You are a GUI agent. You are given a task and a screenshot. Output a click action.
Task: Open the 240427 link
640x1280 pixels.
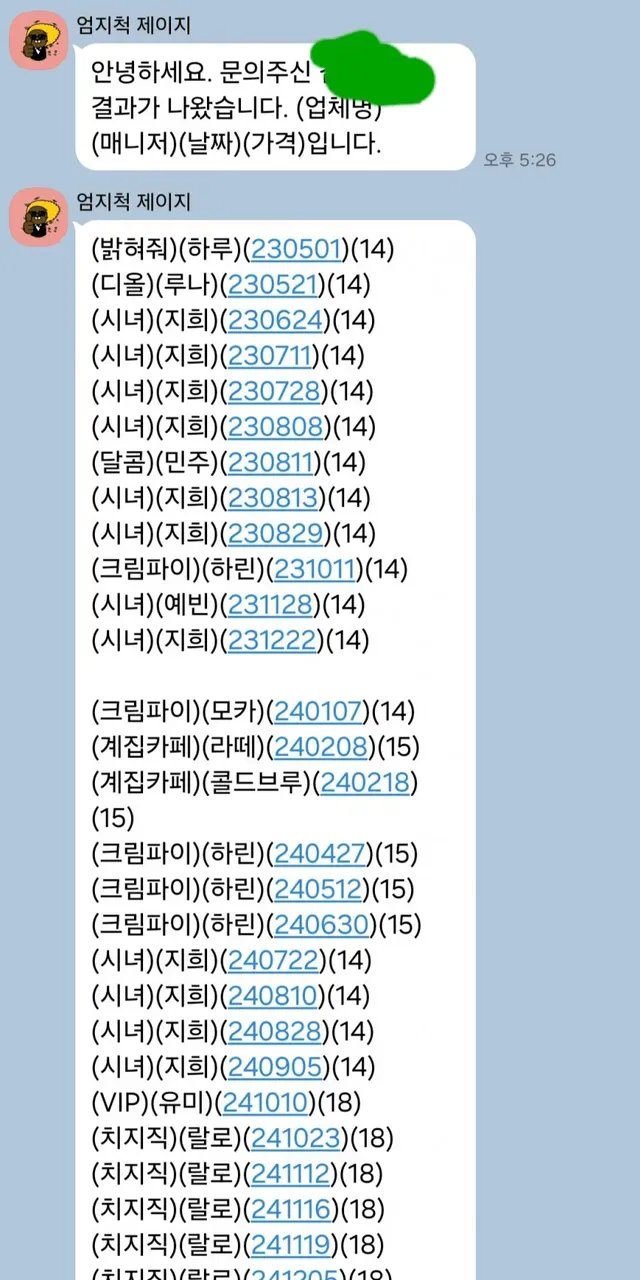point(320,853)
